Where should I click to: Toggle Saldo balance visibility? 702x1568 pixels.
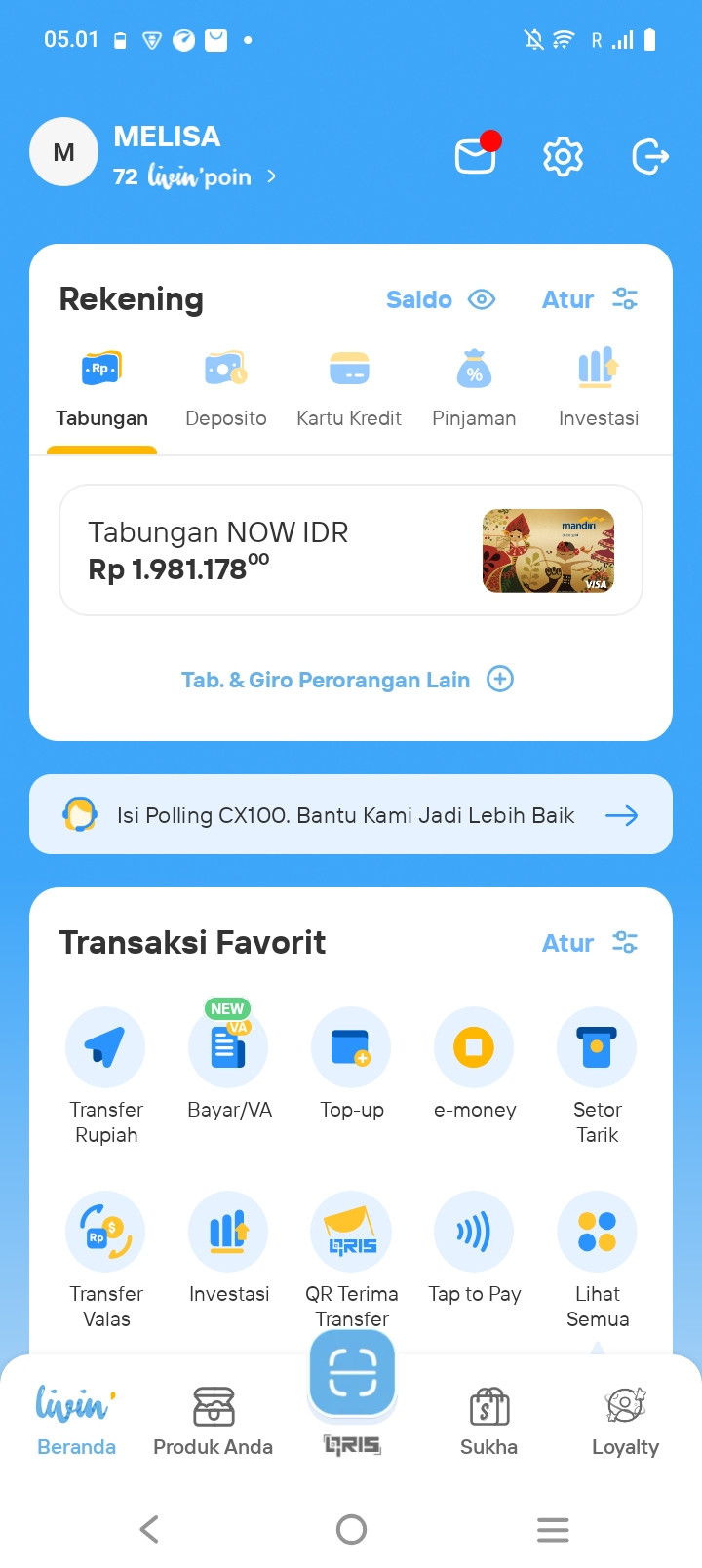pyautogui.click(x=441, y=299)
